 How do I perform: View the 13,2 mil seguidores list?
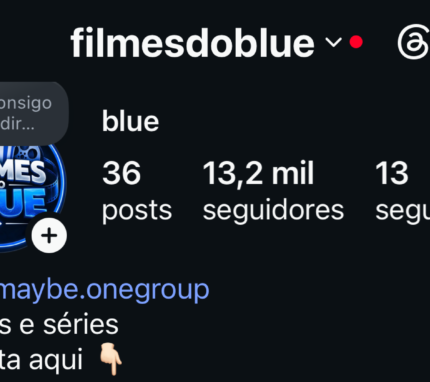click(273, 191)
